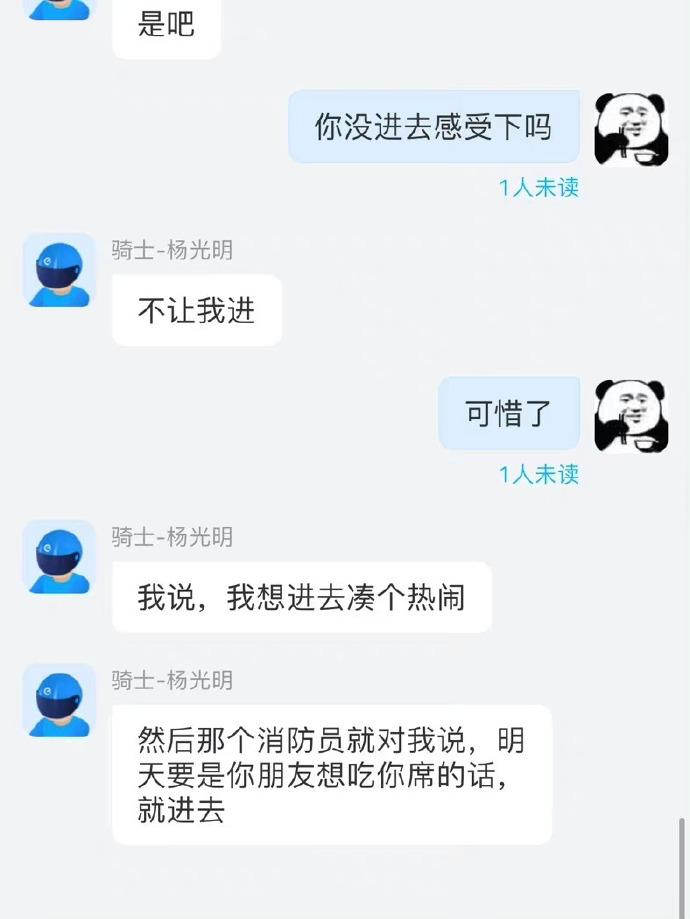This screenshot has width=690, height=919.
Task: Tap panda avatar beside 你没进去感受下吗
Action: tap(631, 129)
